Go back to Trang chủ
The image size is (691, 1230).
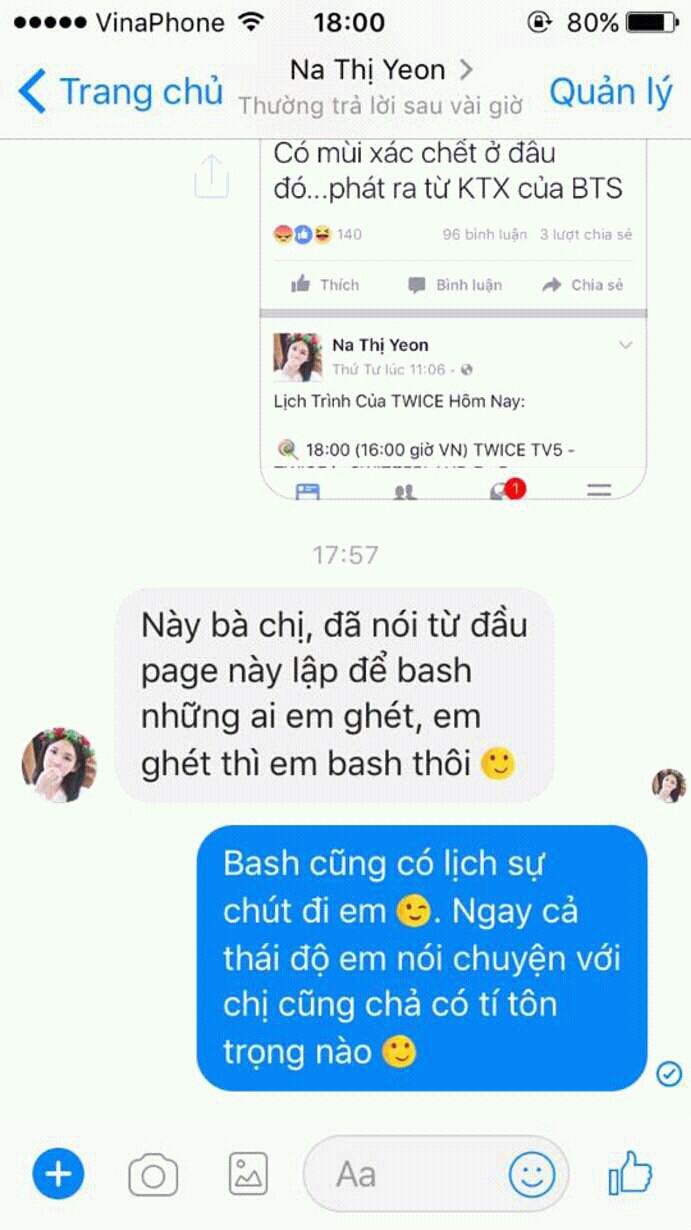click(120, 92)
